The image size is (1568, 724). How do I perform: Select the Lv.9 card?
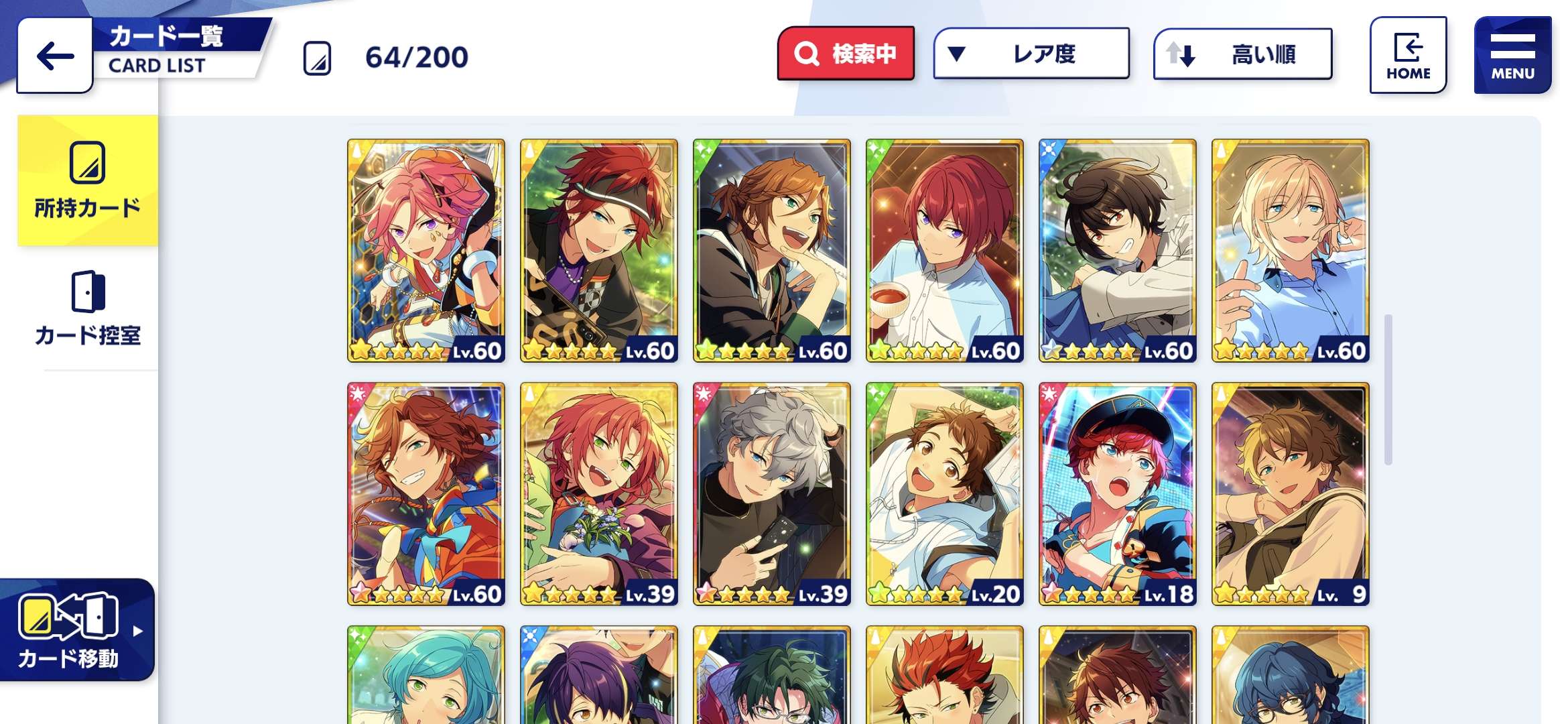(x=1291, y=494)
